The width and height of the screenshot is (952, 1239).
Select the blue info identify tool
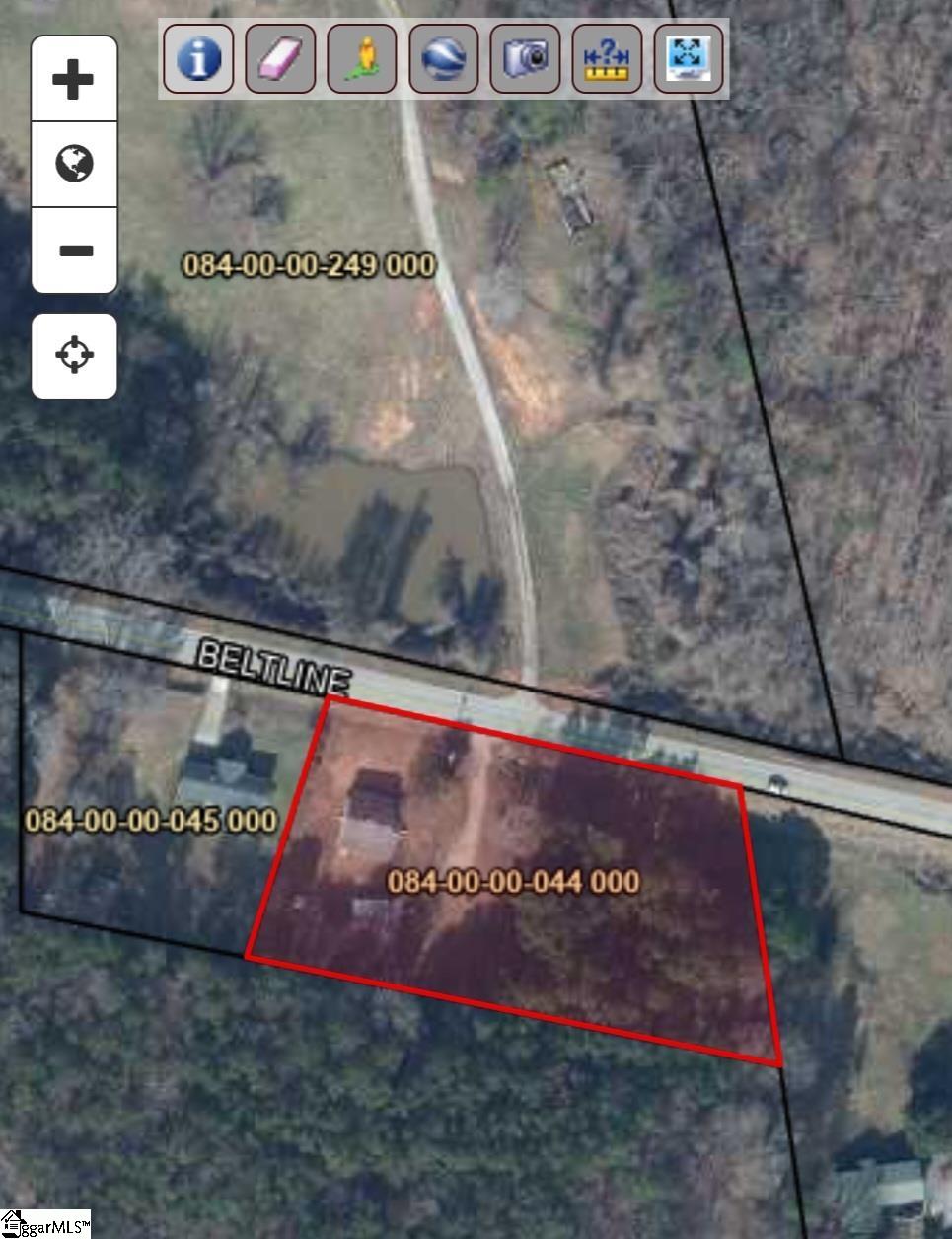[198, 59]
